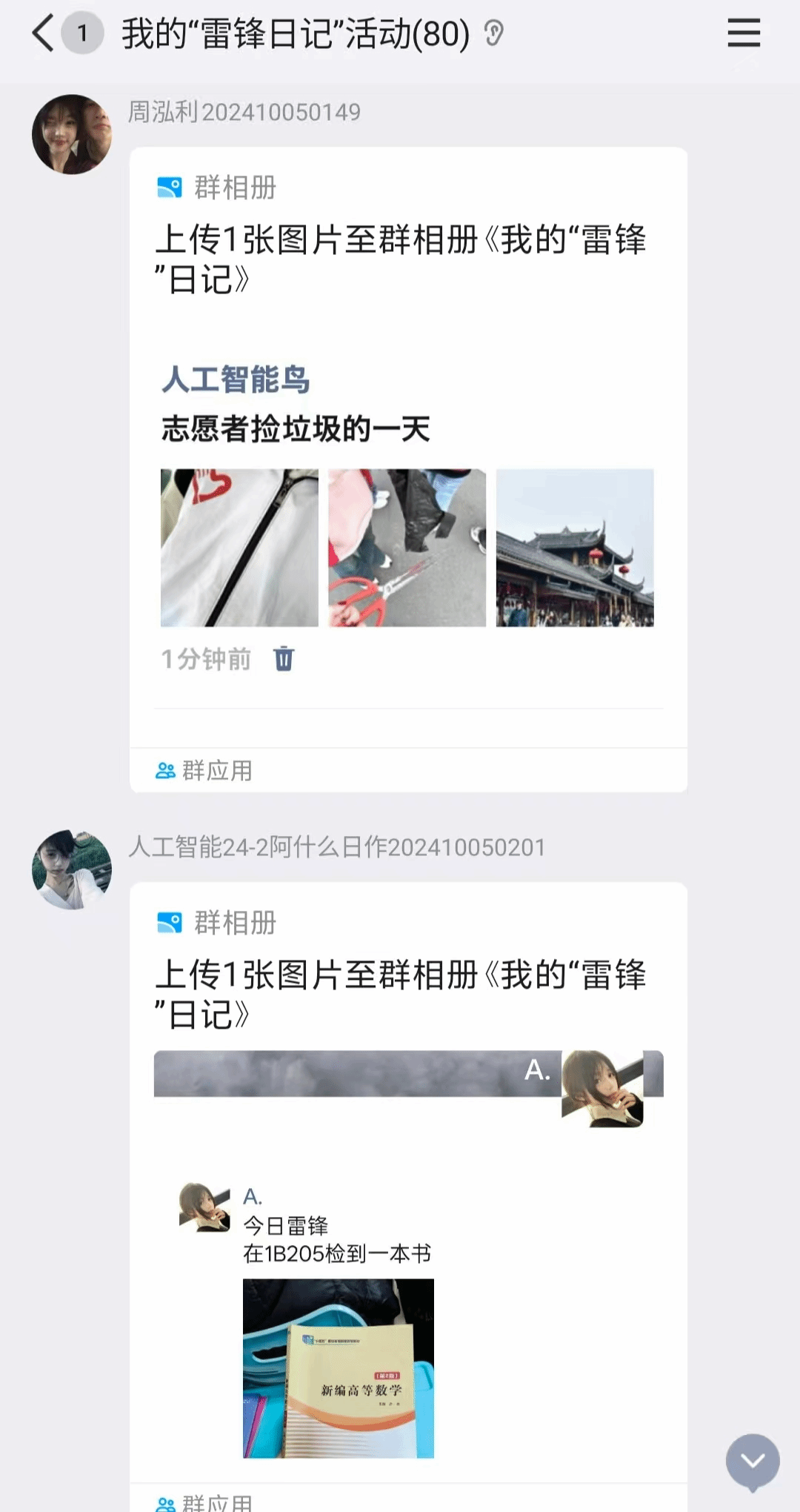Tap the ear icon beside group title
The width and height of the screenshot is (800, 1512).
(493, 34)
